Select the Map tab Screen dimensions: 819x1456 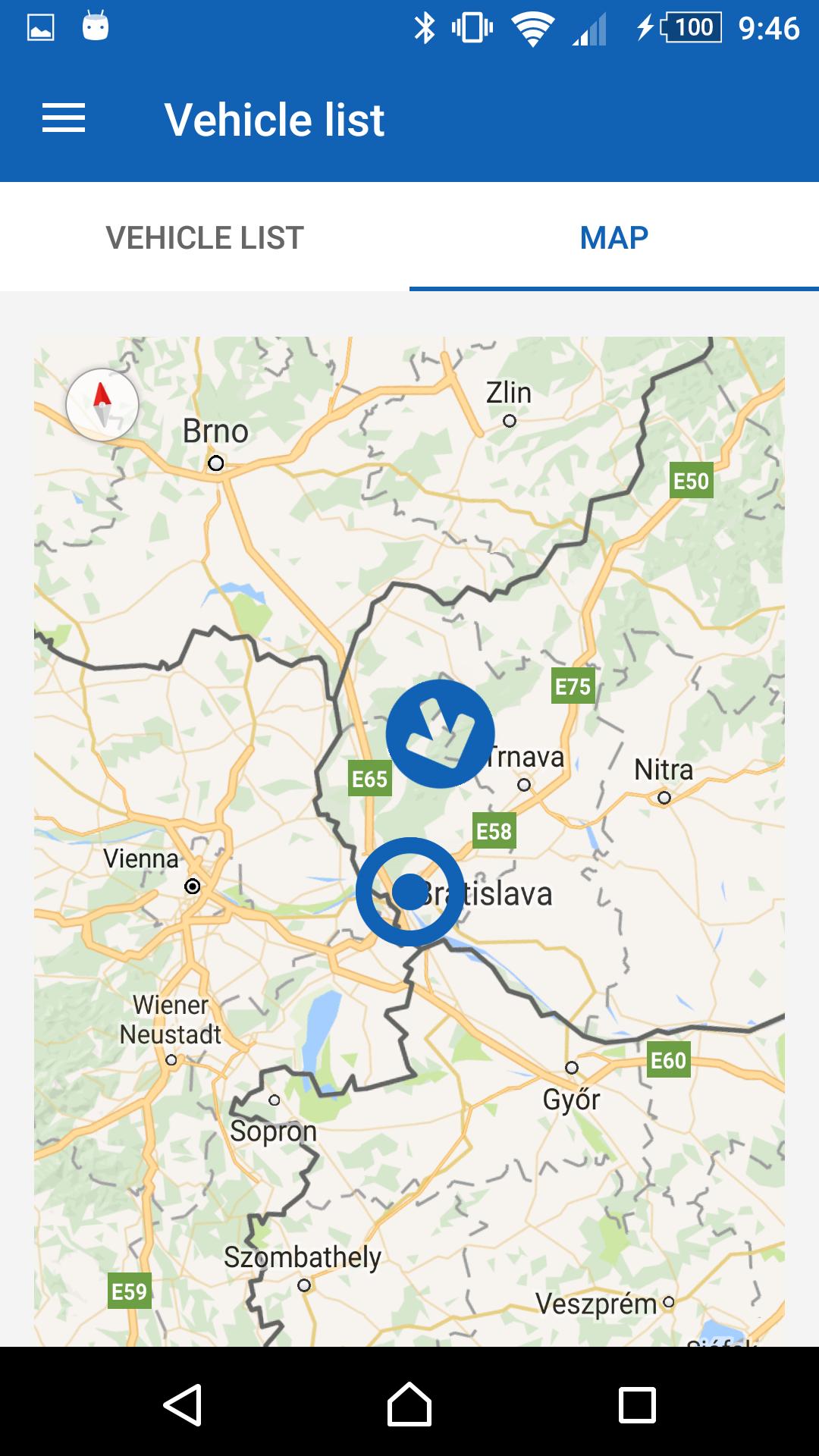tap(613, 237)
